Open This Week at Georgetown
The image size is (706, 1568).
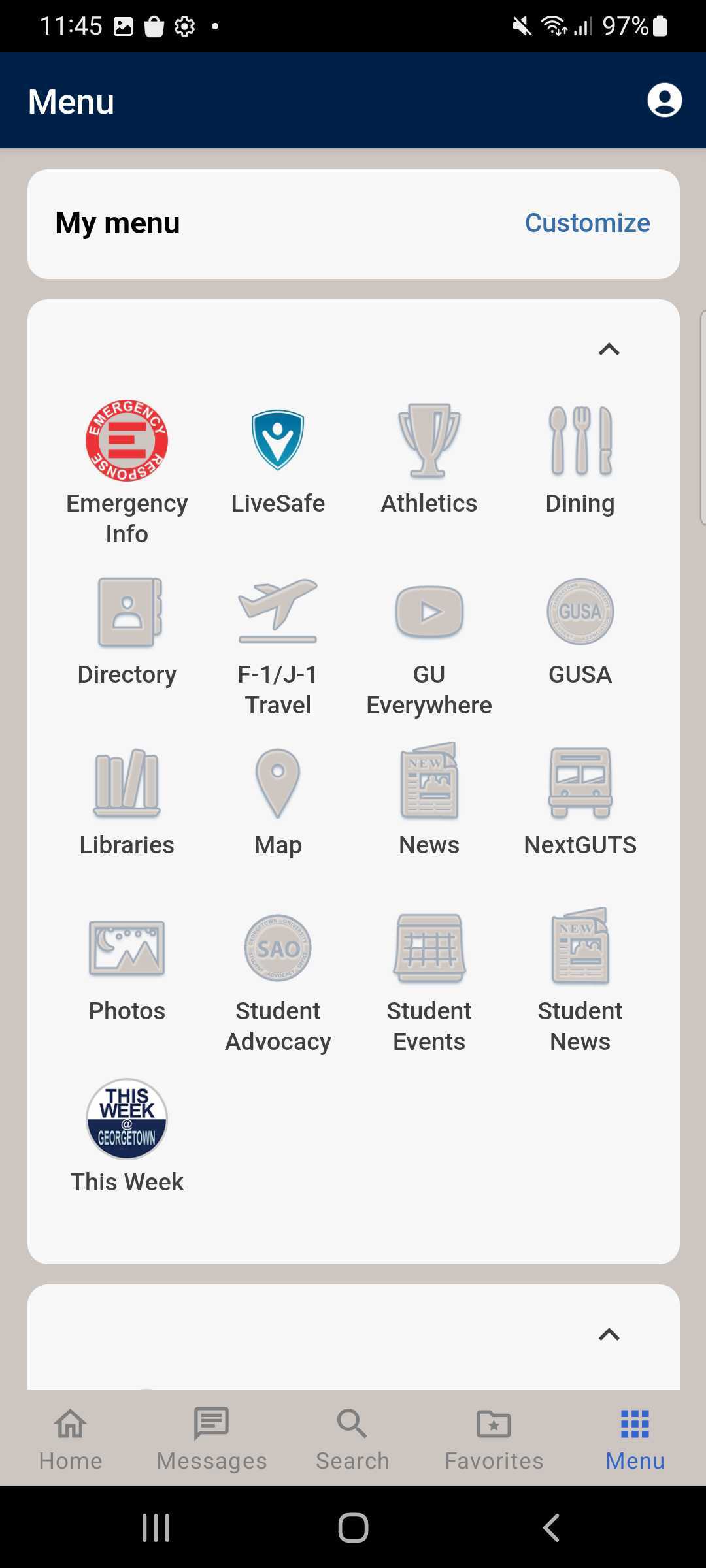[127, 1137]
